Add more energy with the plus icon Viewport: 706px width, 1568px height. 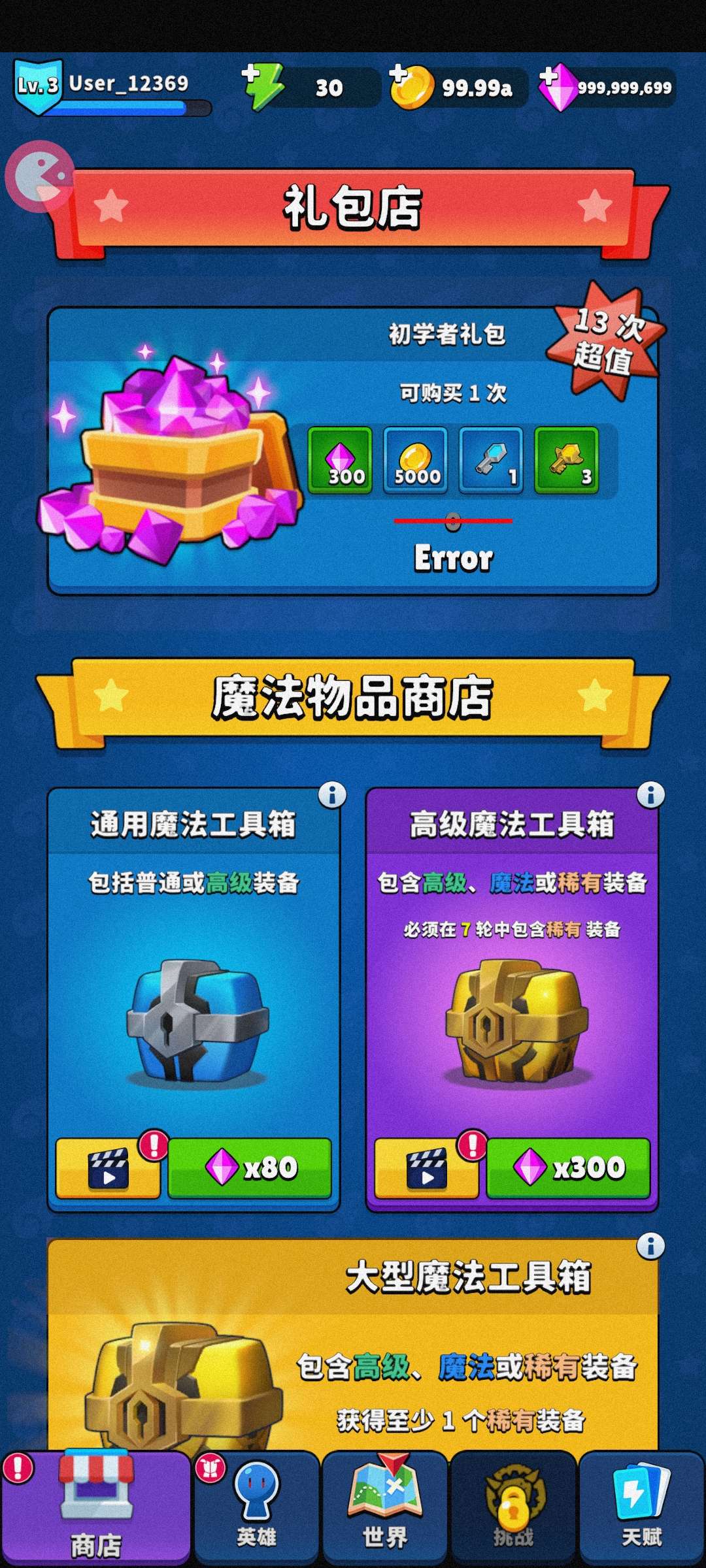point(252,74)
